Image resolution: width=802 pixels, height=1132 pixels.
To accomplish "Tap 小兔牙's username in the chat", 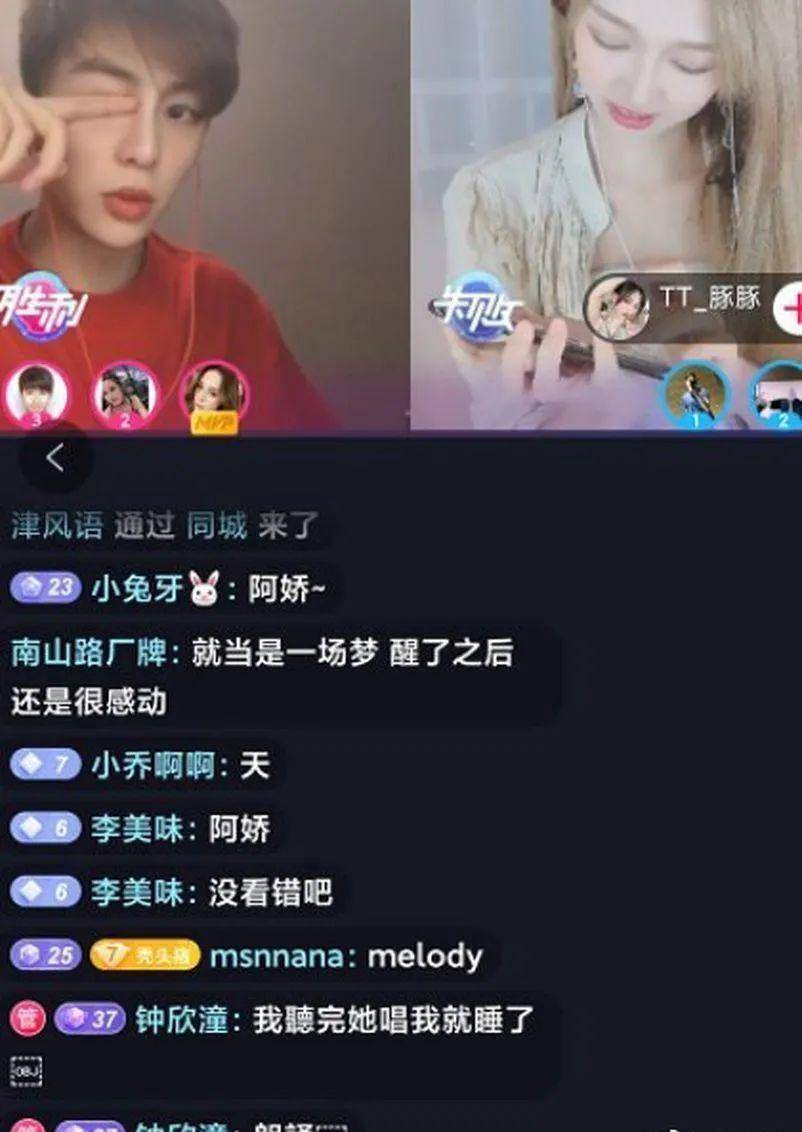I will pyautogui.click(x=136, y=588).
